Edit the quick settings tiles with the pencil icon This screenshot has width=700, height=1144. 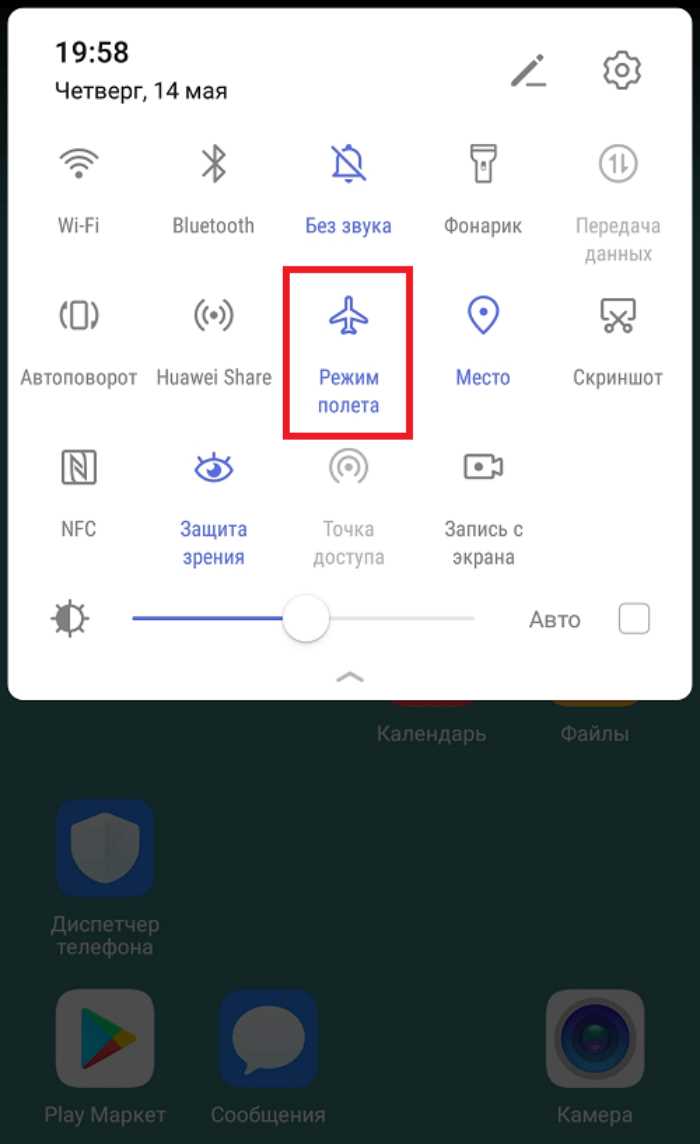(527, 71)
